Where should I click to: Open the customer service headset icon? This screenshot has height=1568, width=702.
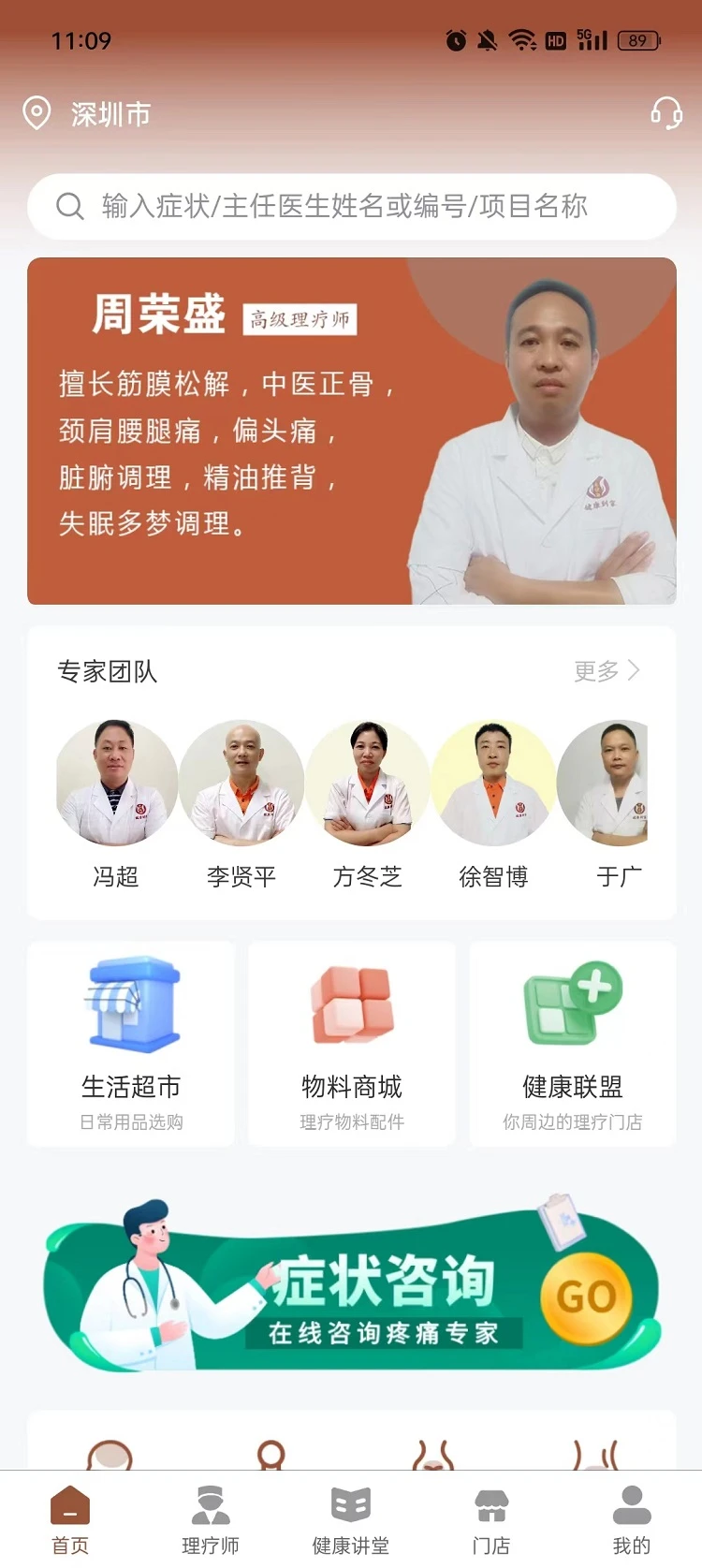click(x=665, y=114)
